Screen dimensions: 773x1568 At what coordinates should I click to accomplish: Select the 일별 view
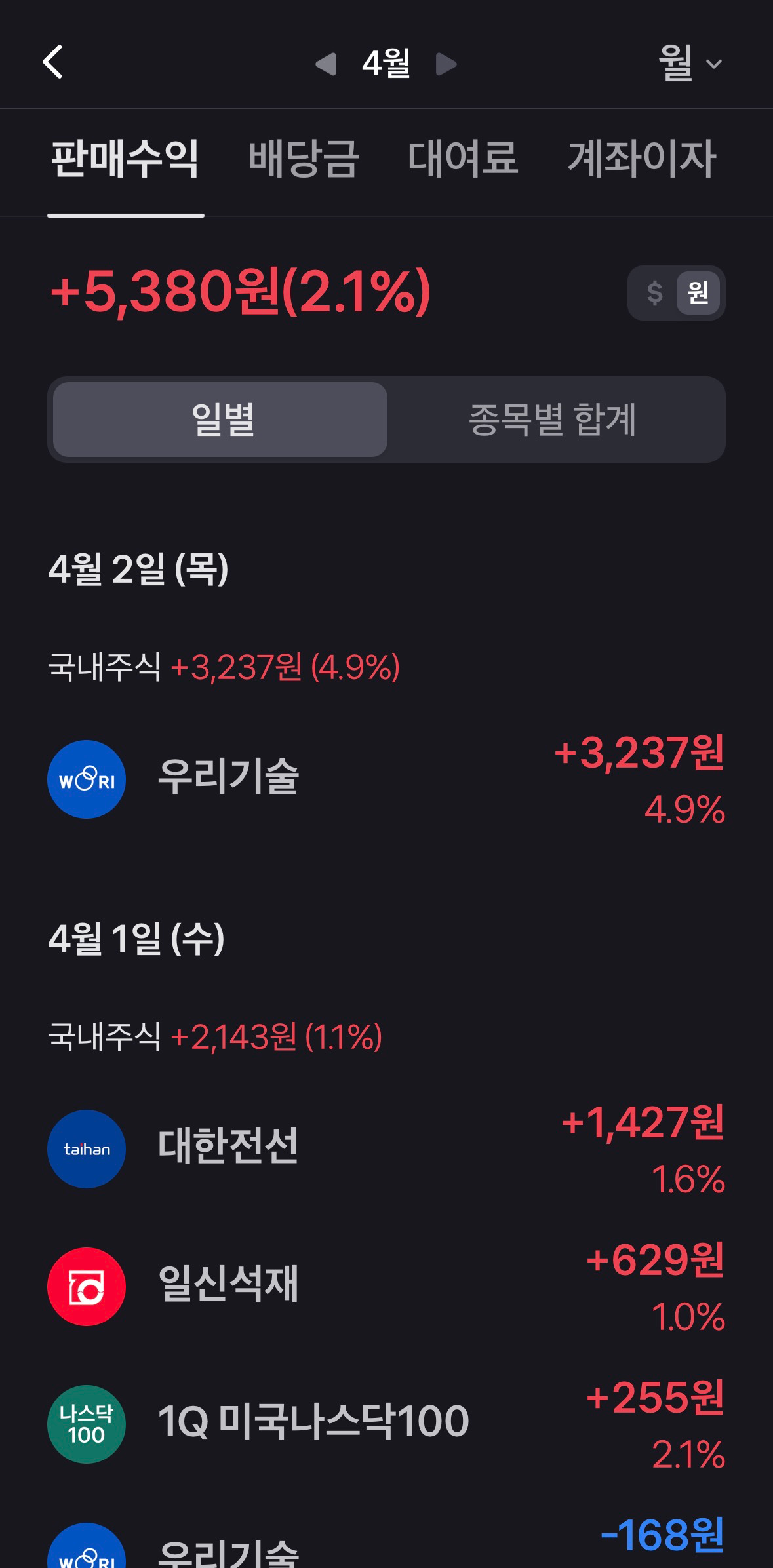pos(221,420)
